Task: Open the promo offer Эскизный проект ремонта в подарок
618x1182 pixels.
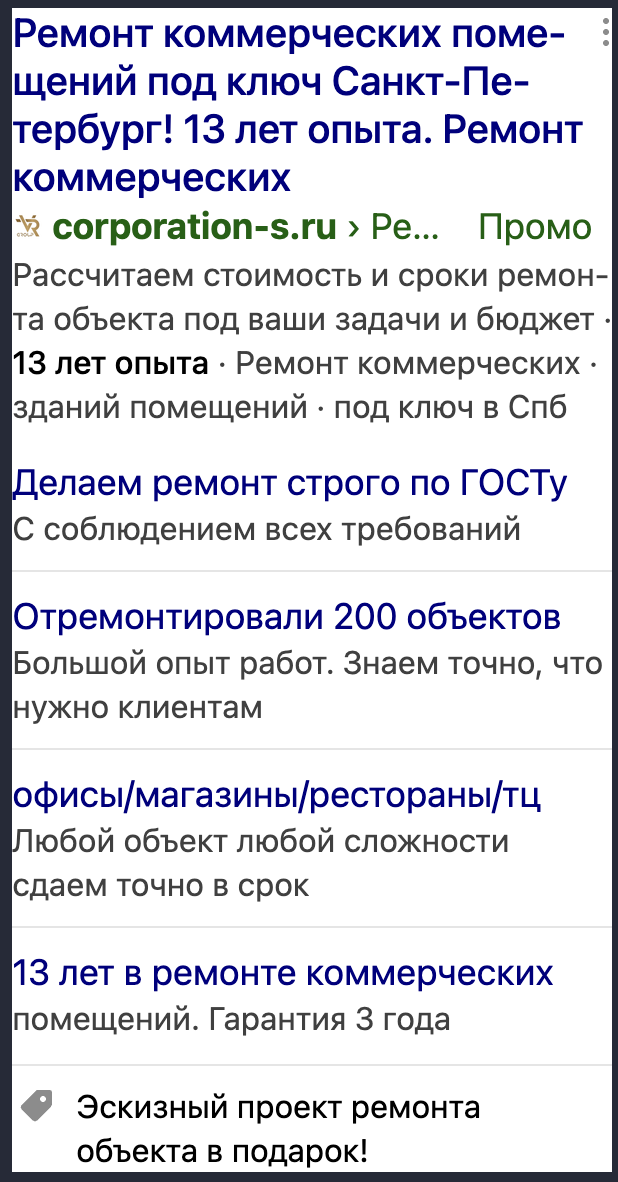Action: tap(278, 1128)
